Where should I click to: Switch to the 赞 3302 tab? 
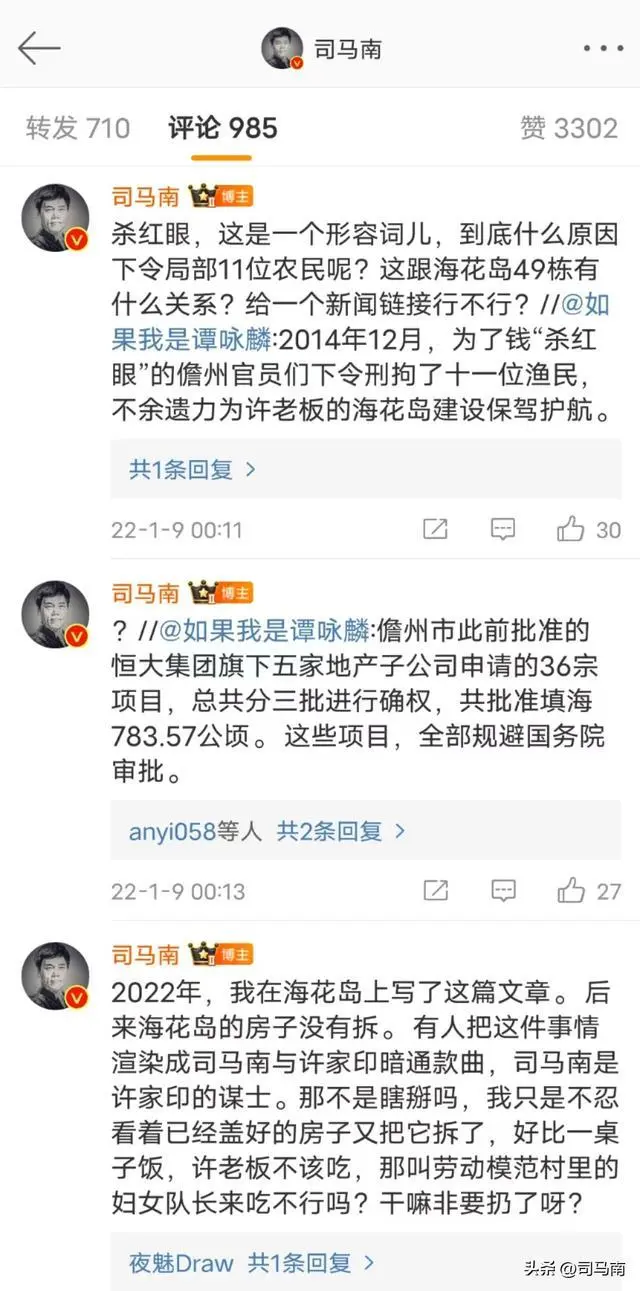click(x=569, y=128)
